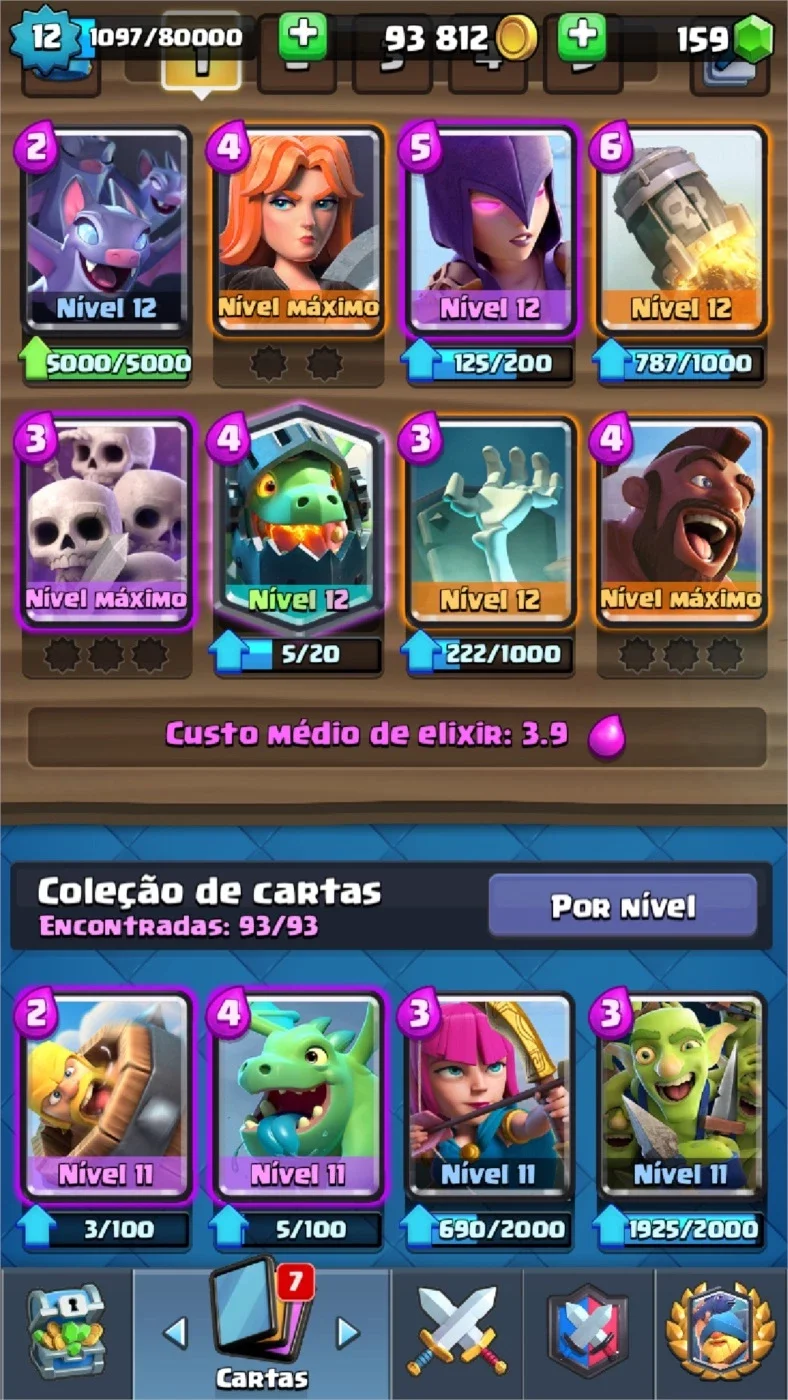Select the Witch card at level 12
This screenshot has height=1400, width=788.
(490, 229)
